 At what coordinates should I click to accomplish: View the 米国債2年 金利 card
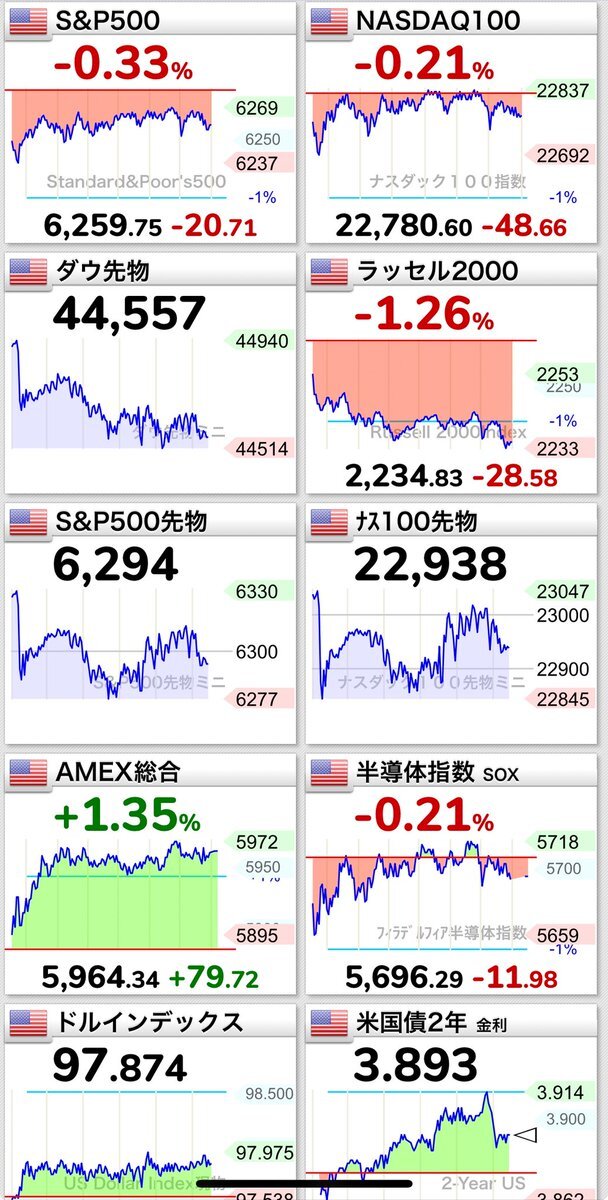tap(453, 1102)
